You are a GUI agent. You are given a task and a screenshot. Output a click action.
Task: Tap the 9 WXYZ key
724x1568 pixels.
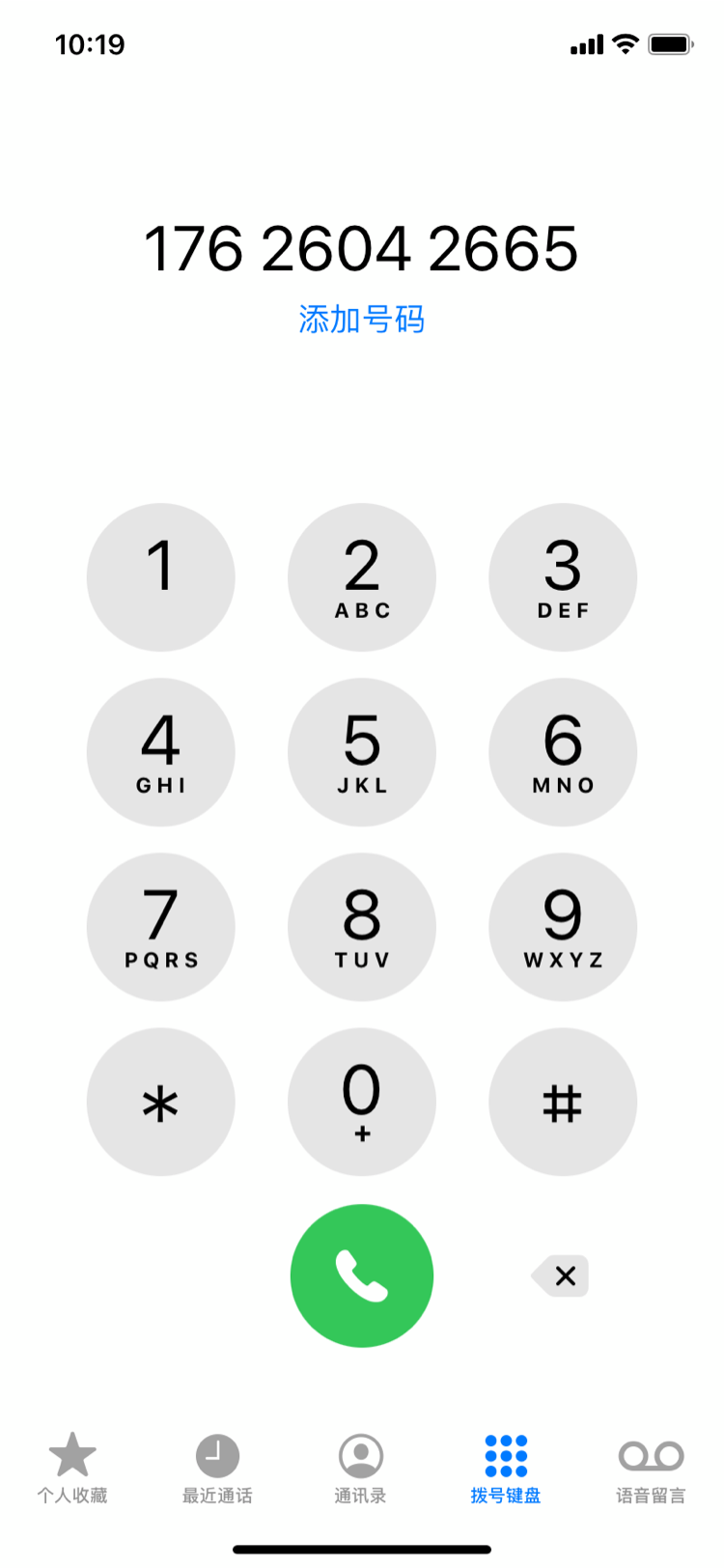pyautogui.click(x=563, y=927)
